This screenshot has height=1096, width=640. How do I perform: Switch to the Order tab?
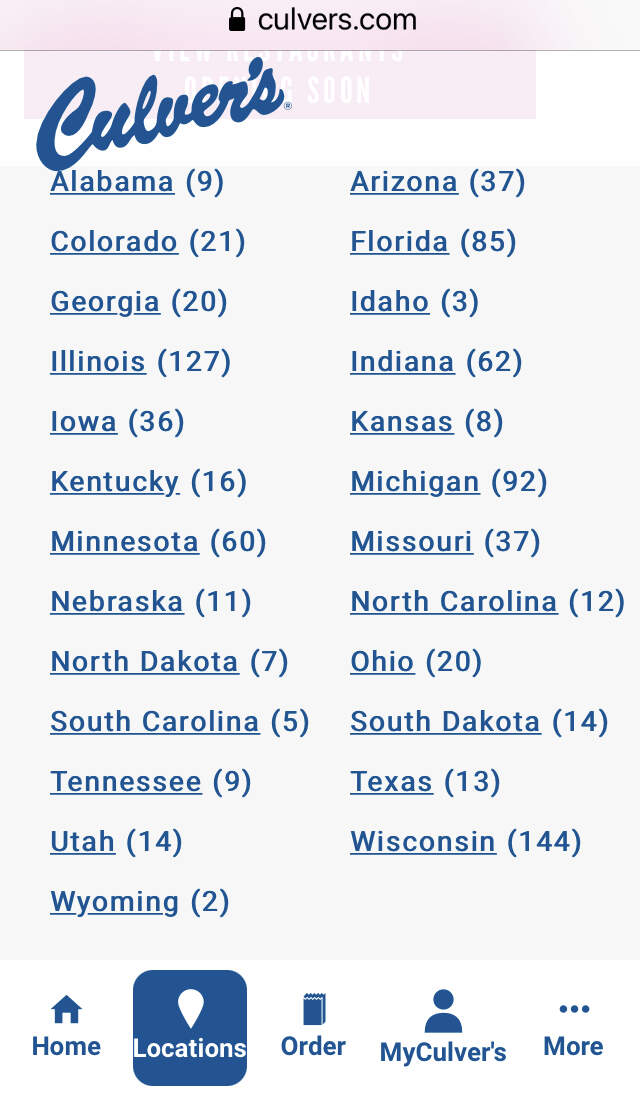[313, 1027]
